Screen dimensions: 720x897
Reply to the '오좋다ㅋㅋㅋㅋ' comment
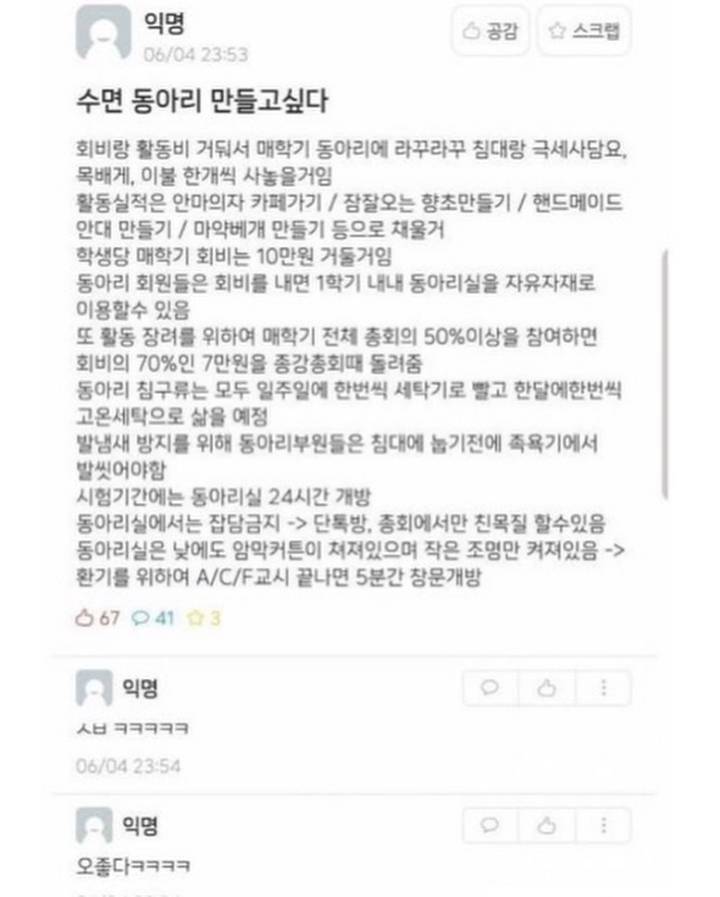(x=490, y=826)
